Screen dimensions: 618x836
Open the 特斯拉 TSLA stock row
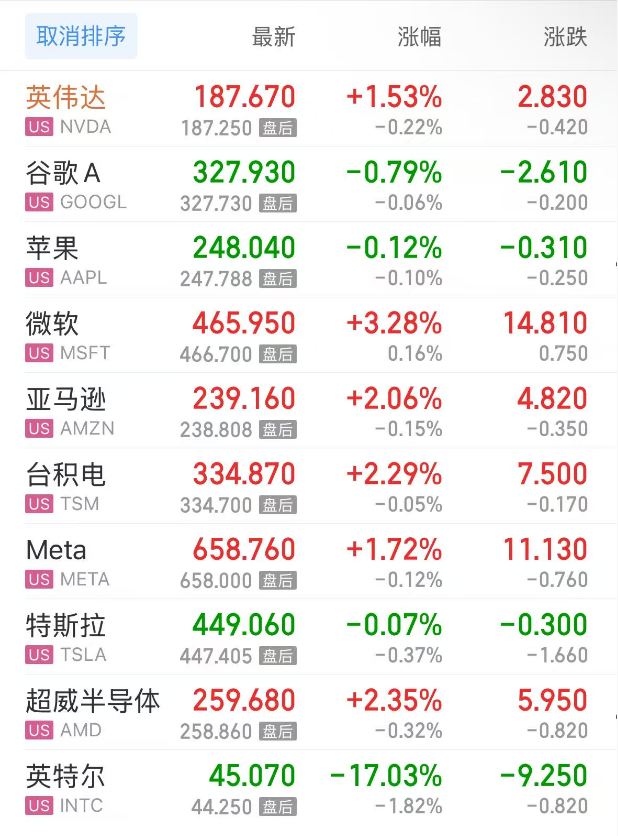66,638
